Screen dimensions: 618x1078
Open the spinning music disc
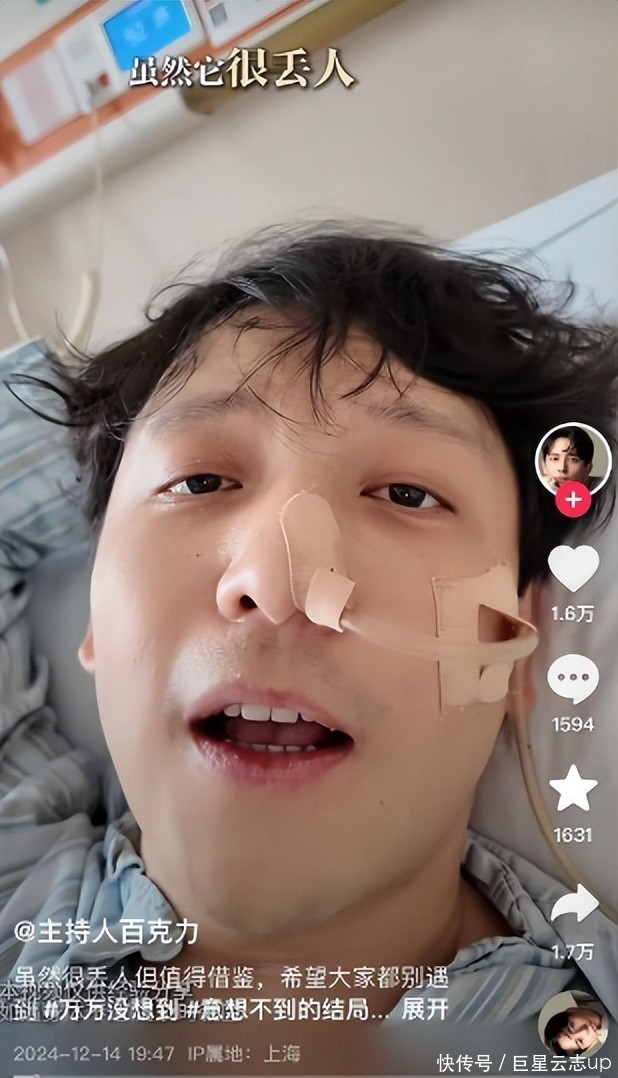click(572, 1024)
